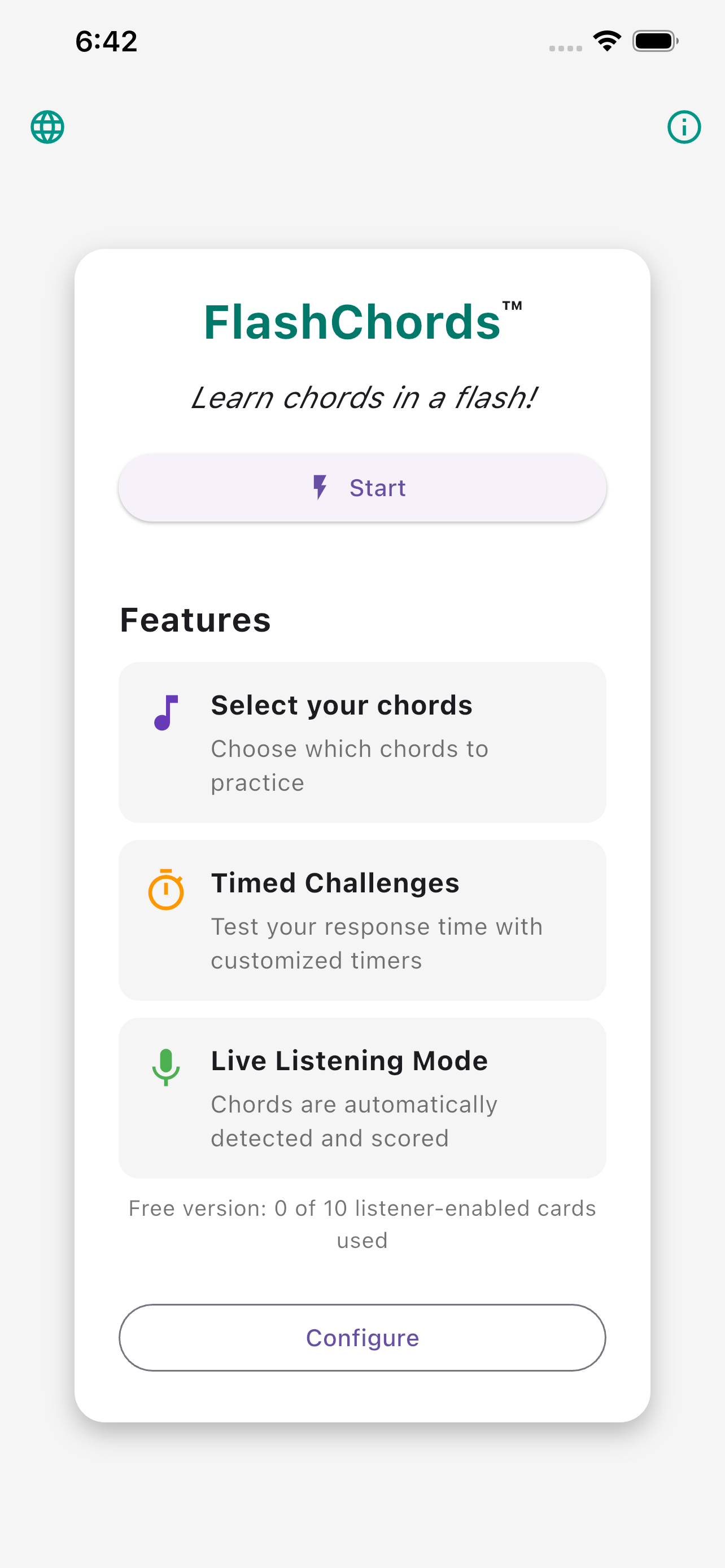The height and width of the screenshot is (1568, 725).
Task: Start a chord practice session
Action: click(362, 488)
